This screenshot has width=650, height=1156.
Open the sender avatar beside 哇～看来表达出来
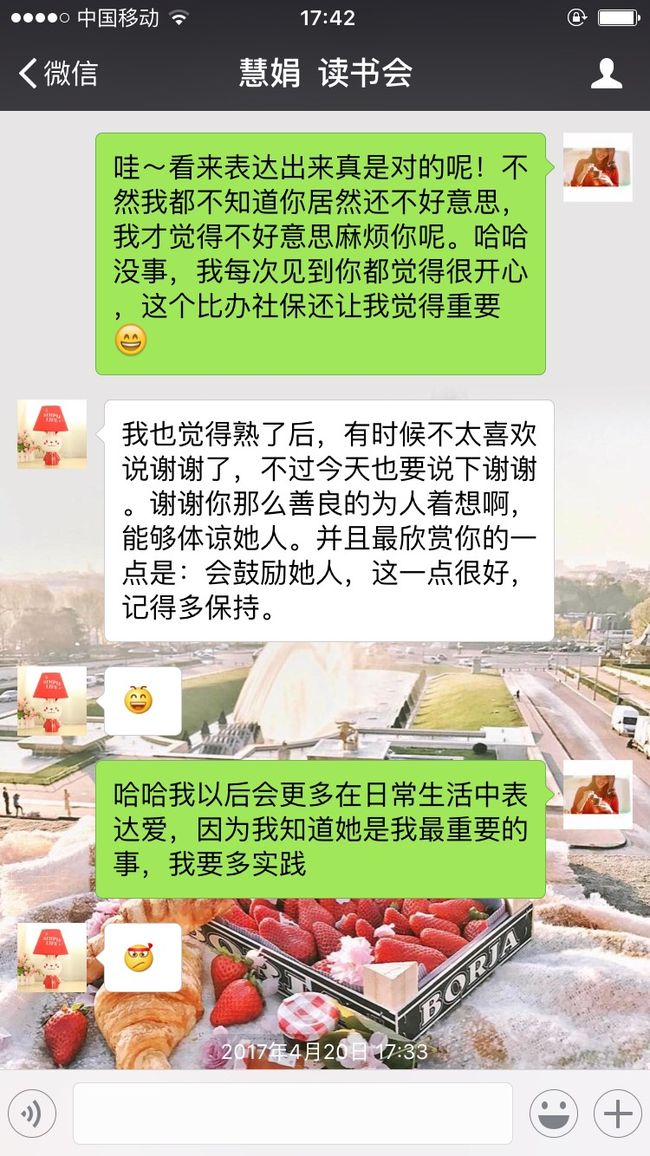[x=598, y=167]
